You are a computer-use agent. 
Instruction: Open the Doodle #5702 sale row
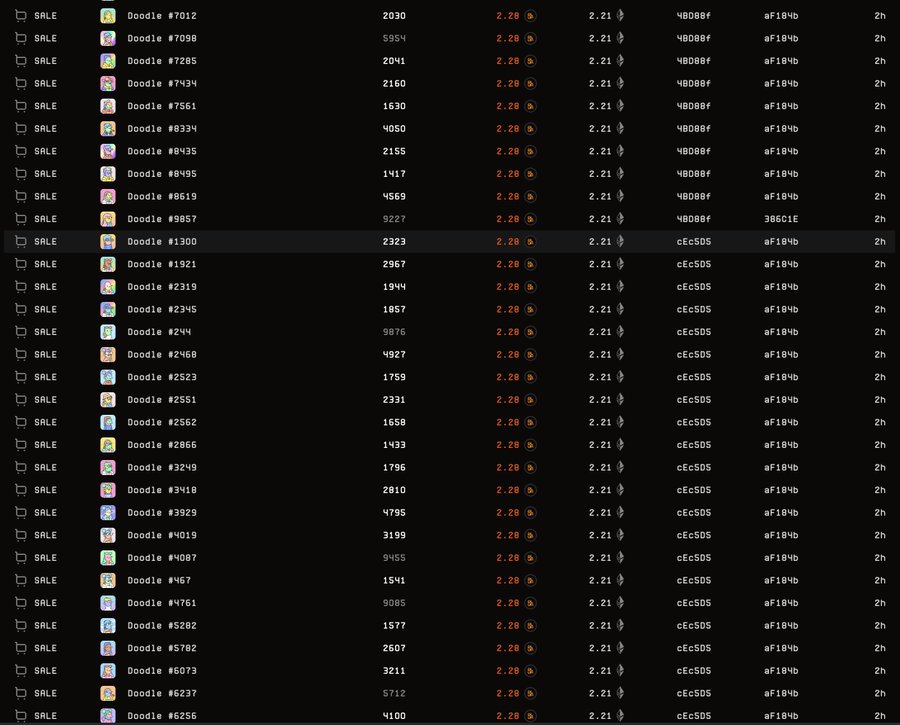tap(162, 648)
